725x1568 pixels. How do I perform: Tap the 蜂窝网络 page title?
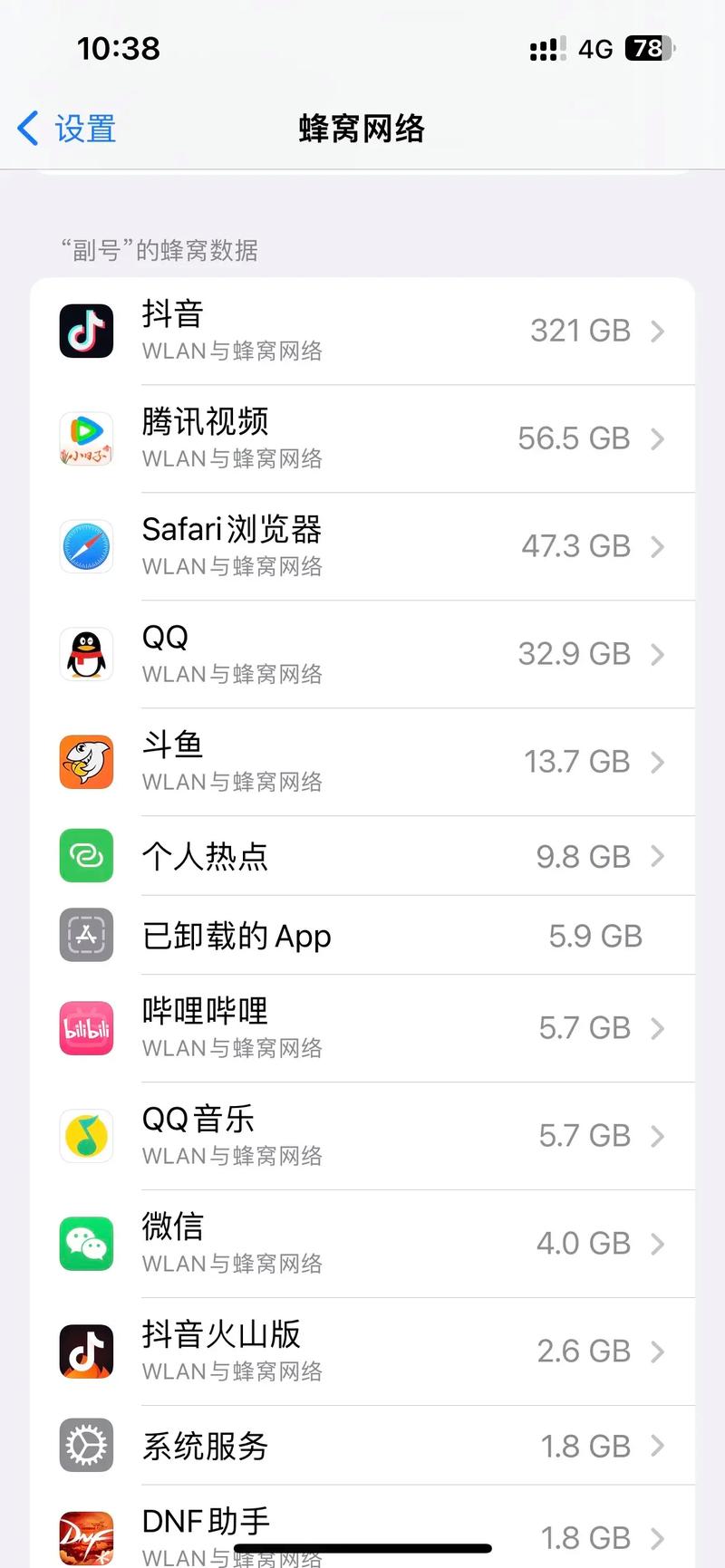tap(362, 129)
